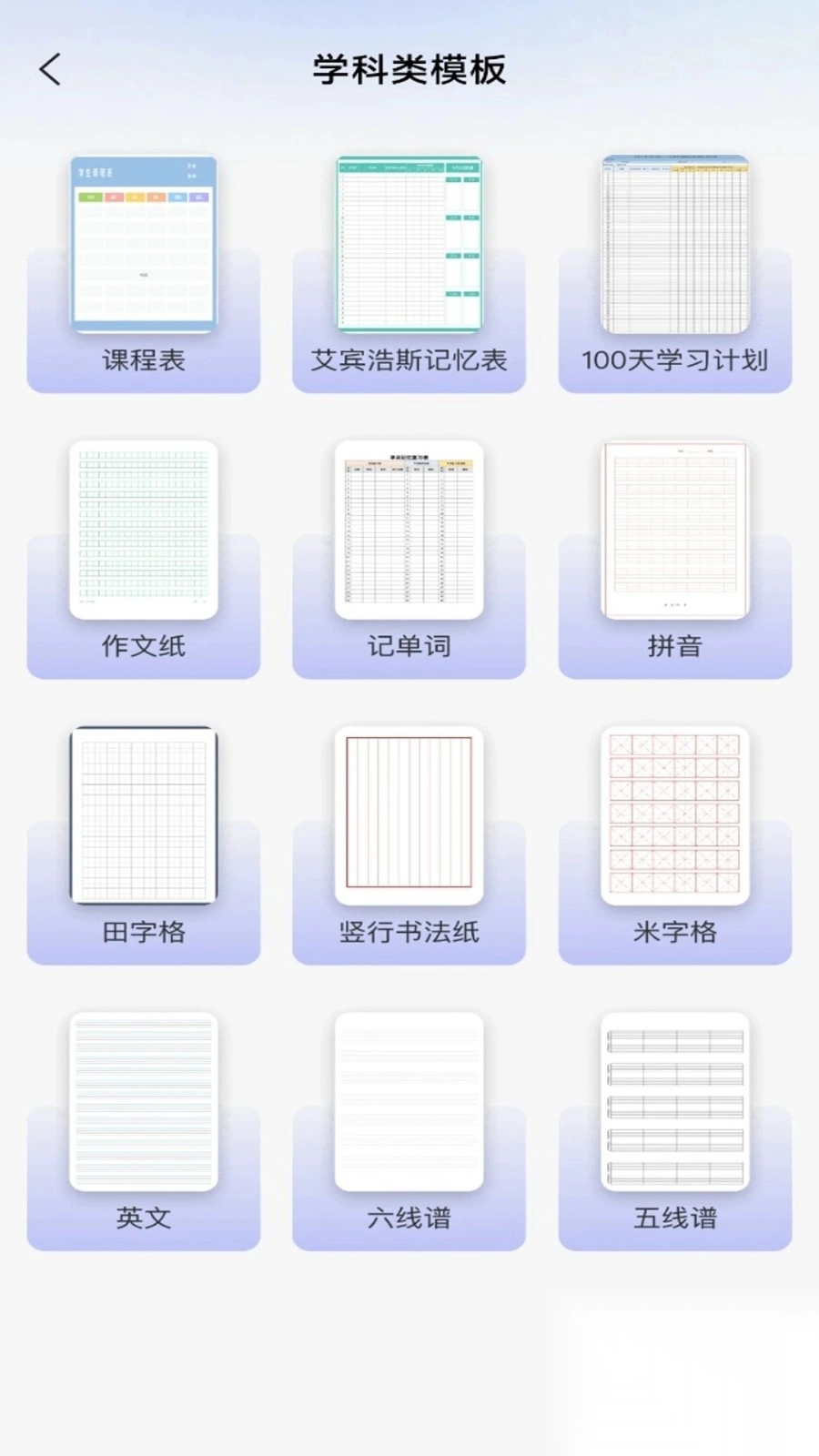Screen dimensions: 819x1456
Task: Click the 五线谱 label text
Action: tap(674, 1218)
